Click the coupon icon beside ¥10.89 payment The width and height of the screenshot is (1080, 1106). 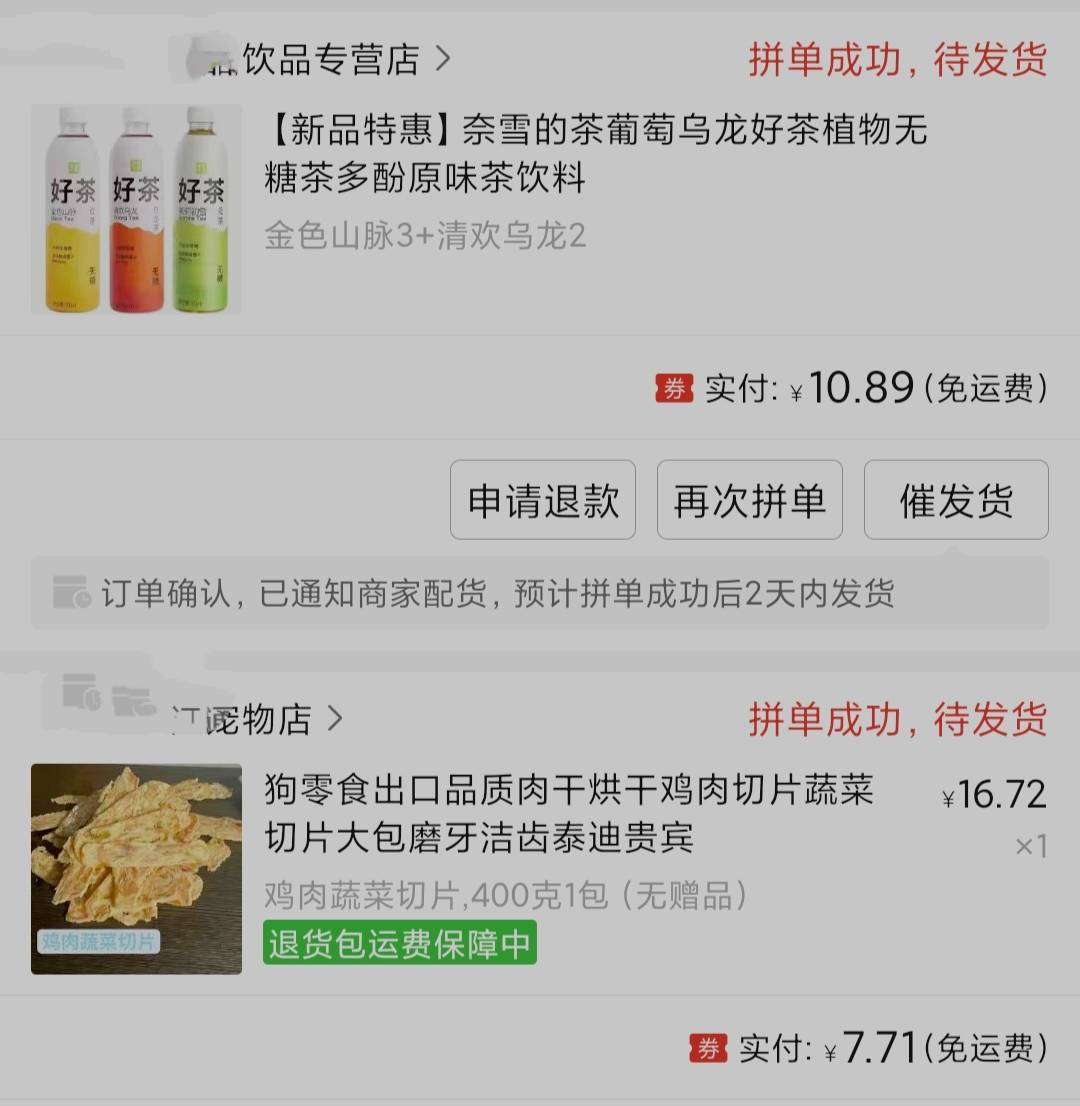[672, 388]
